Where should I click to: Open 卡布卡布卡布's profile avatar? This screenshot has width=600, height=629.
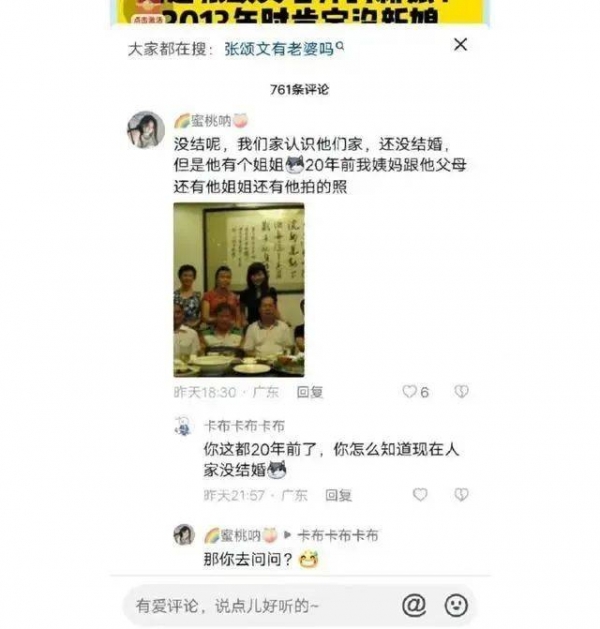(183, 426)
